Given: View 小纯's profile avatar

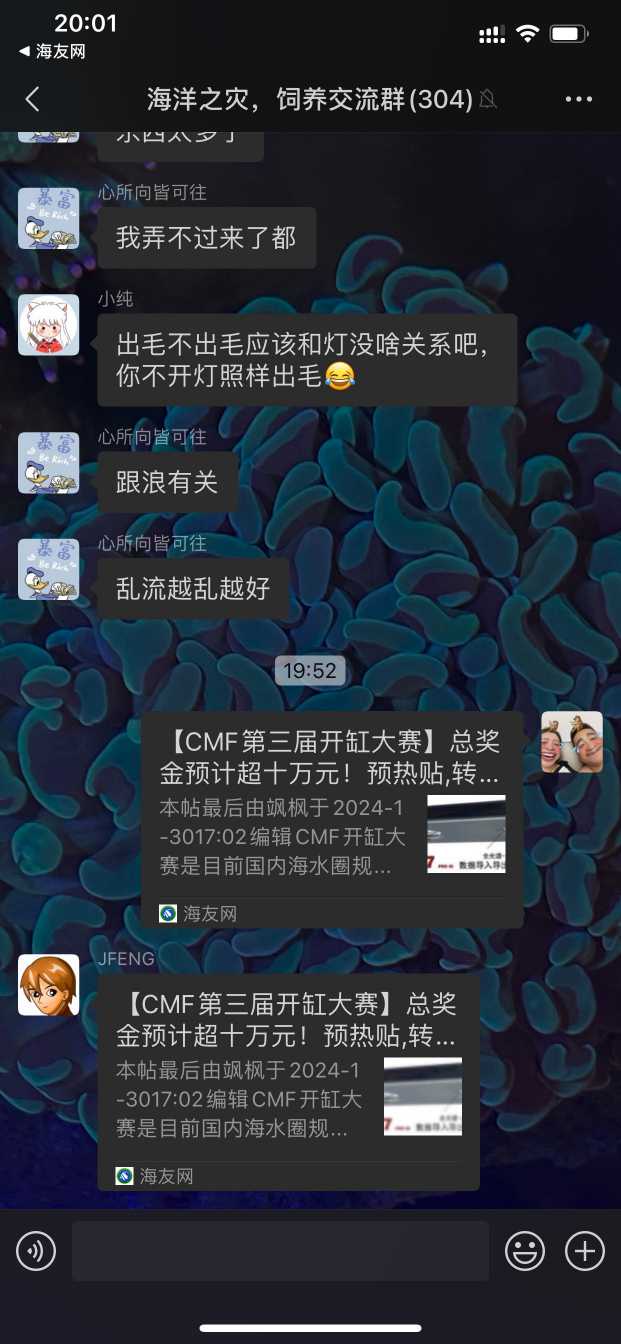Looking at the screenshot, I should [48, 325].
